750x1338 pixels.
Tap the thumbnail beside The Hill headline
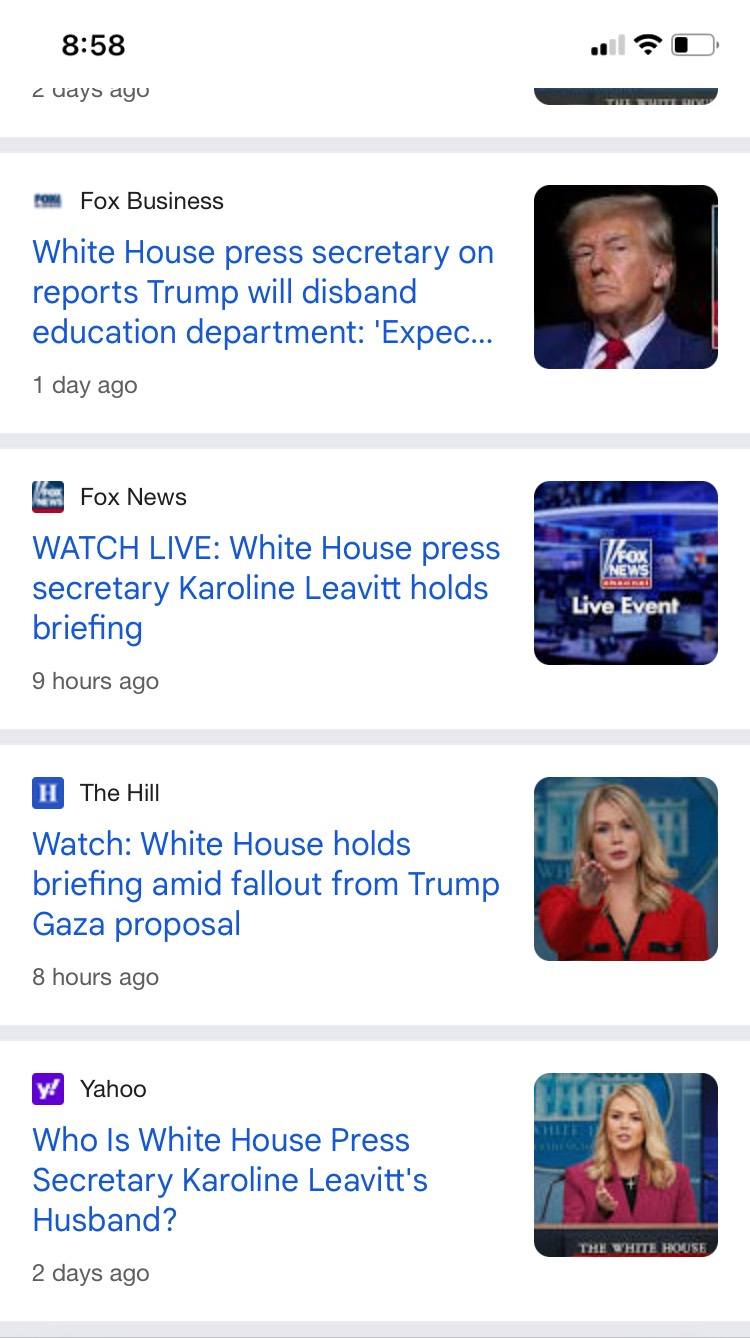626,869
